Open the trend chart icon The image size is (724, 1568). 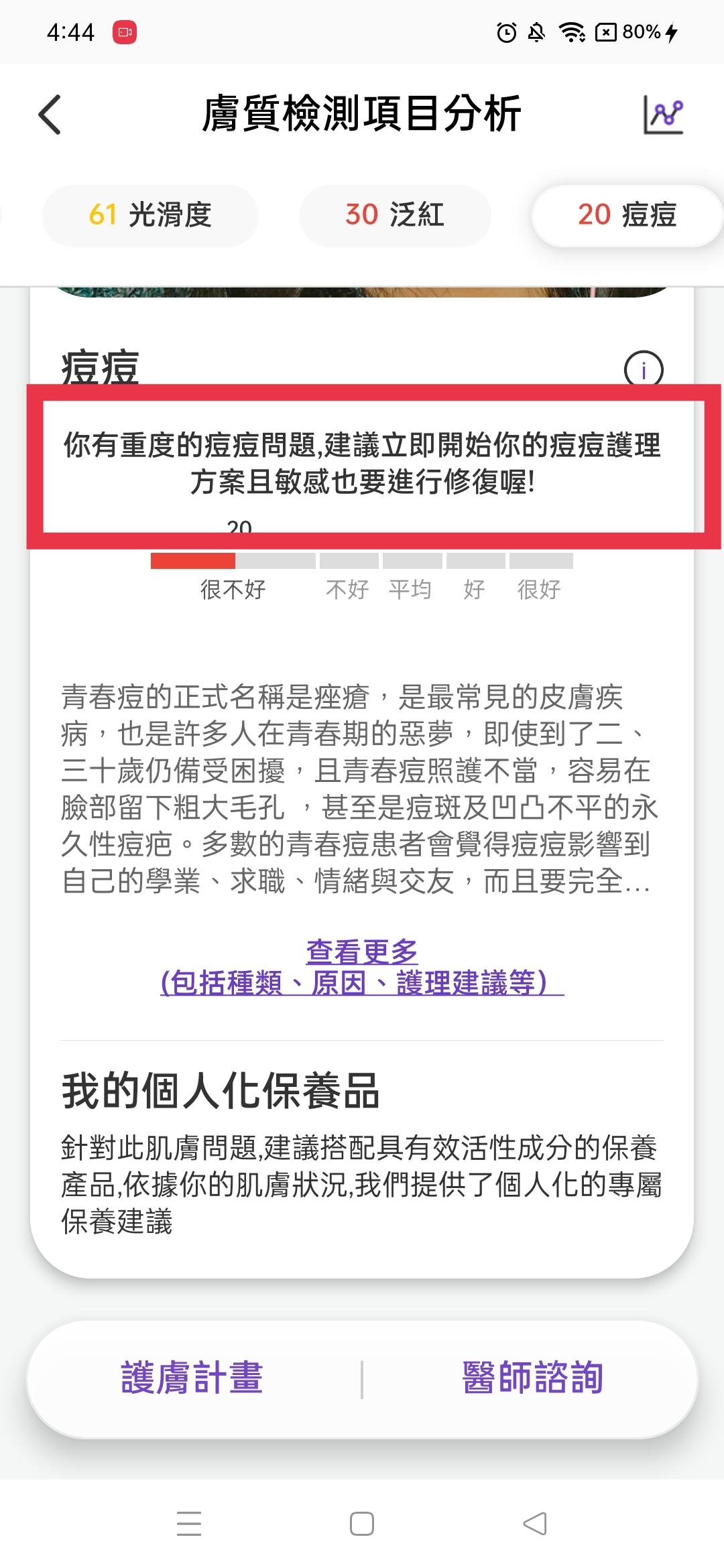tap(662, 115)
